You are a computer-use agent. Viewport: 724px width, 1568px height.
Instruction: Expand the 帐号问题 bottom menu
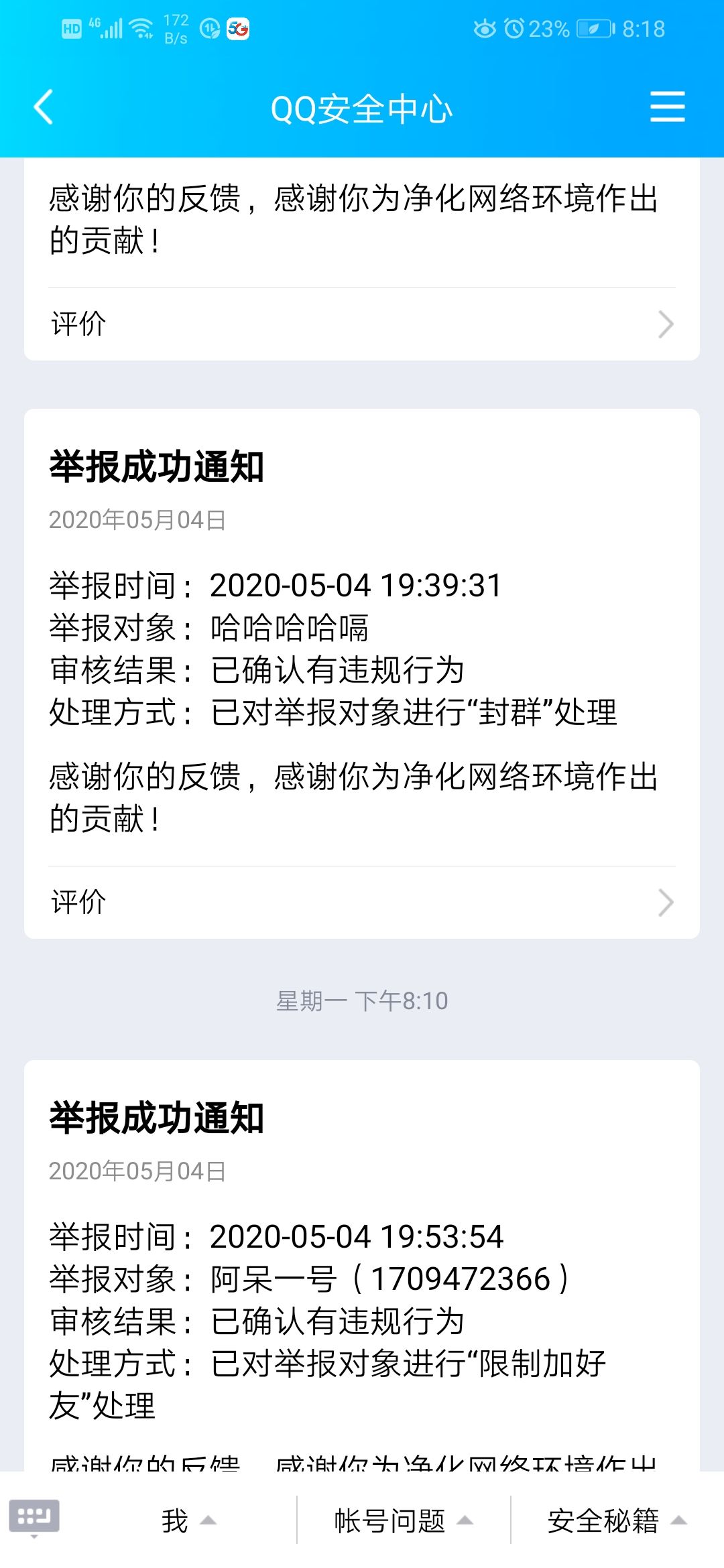(x=403, y=1520)
